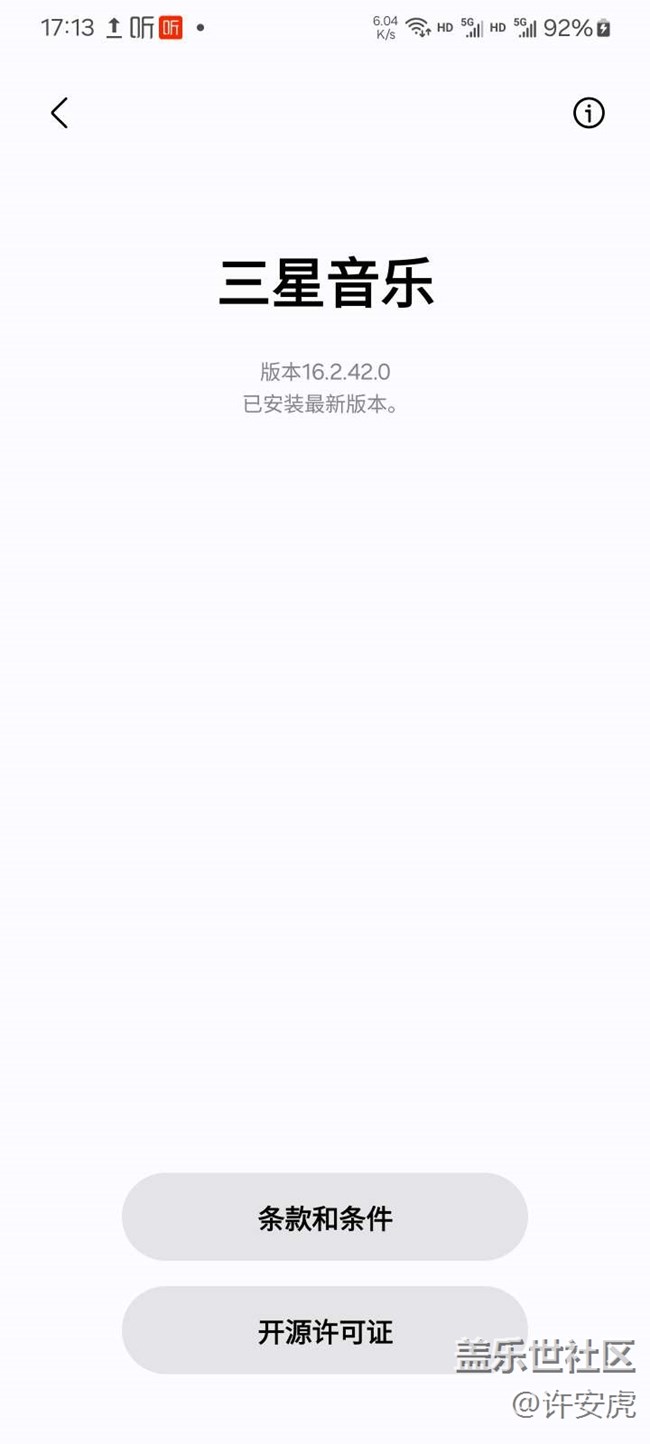Image resolution: width=650 pixels, height=1444 pixels.
Task: Go back using the arrow
Action: 60,113
